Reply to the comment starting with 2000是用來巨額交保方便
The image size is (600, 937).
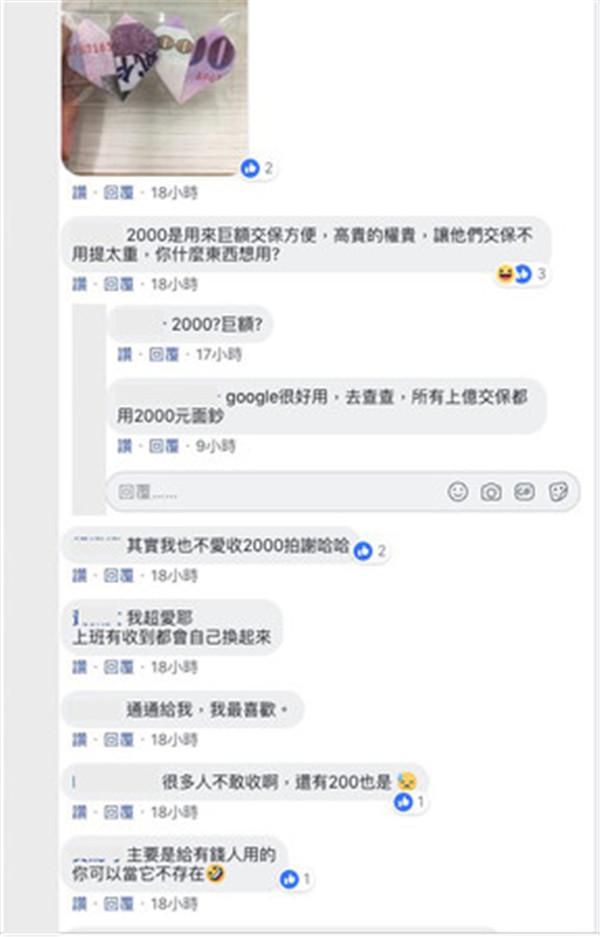click(x=118, y=284)
